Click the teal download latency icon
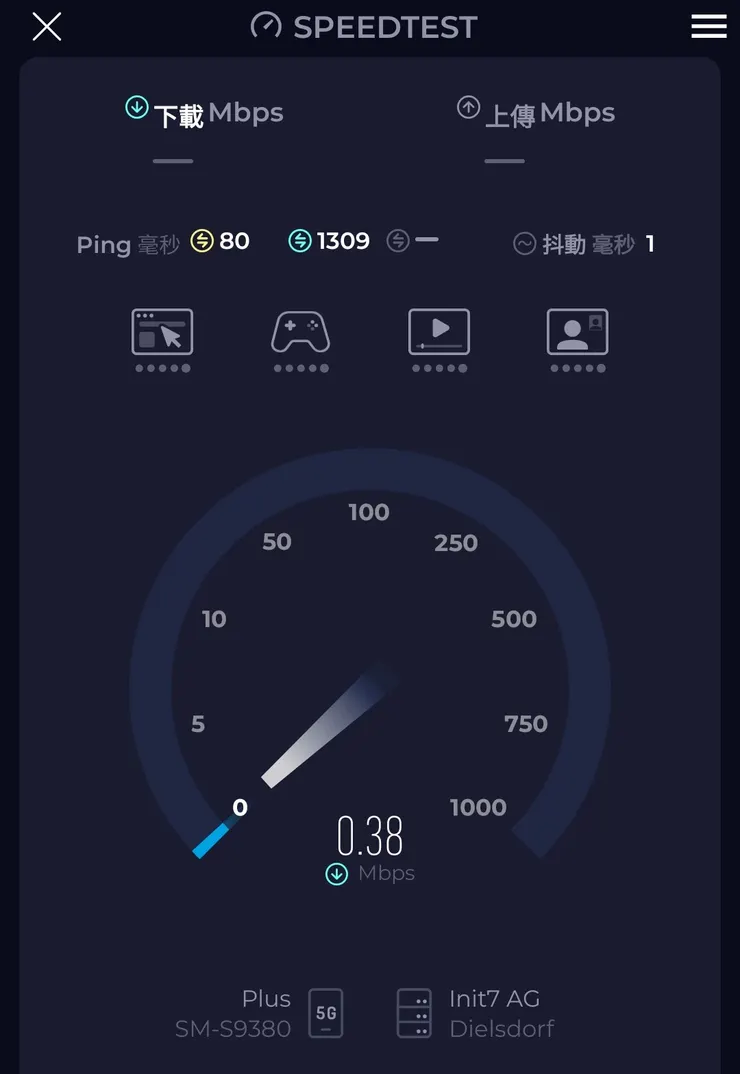 (299, 240)
